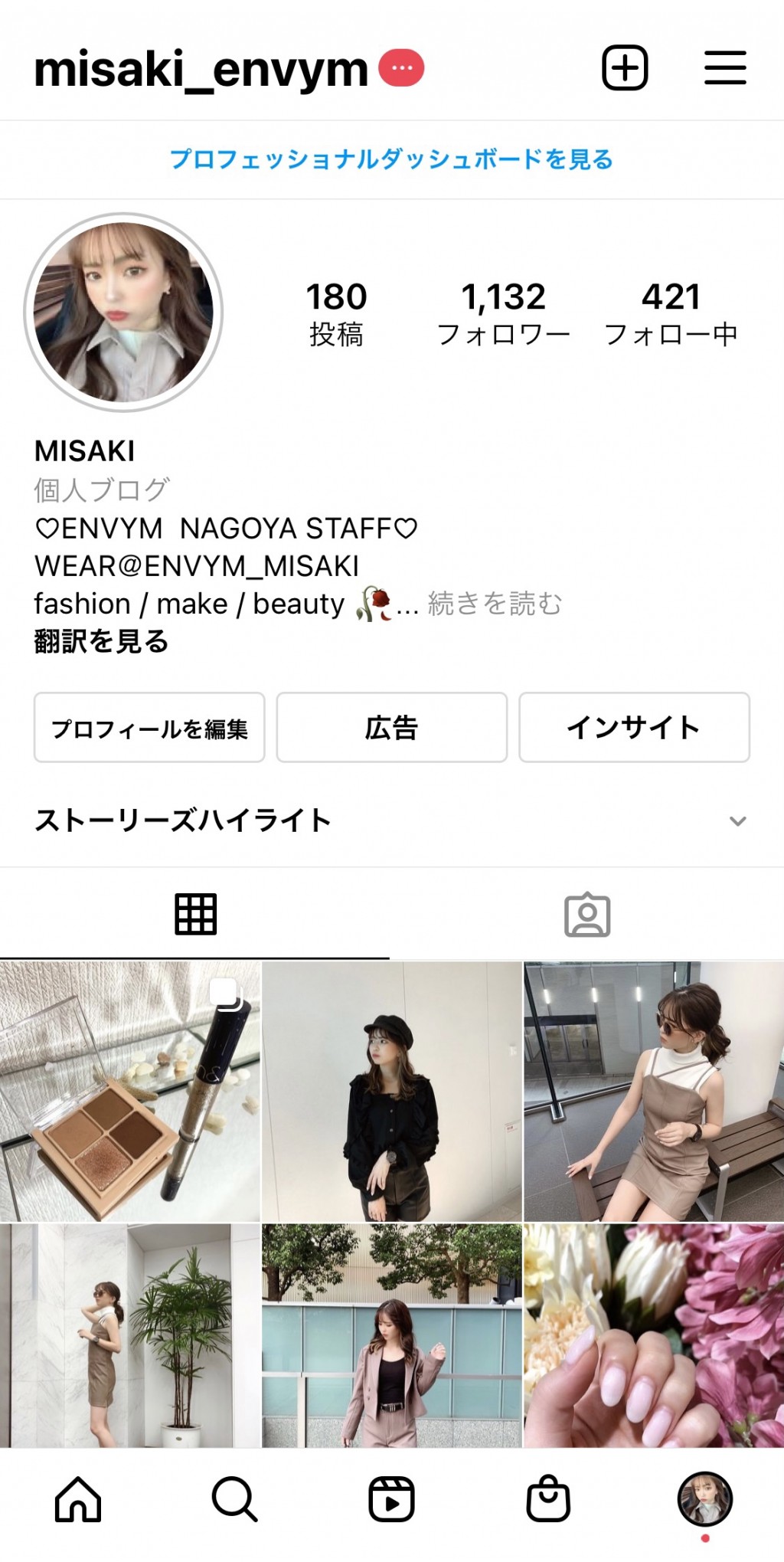Open the eyeshadow palette post
The width and height of the screenshot is (784, 1562).
tap(129, 1091)
